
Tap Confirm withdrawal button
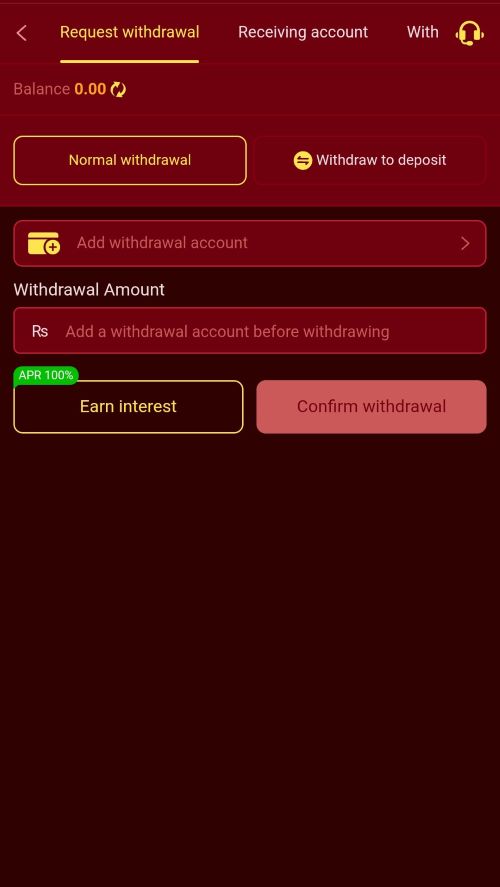tap(372, 407)
